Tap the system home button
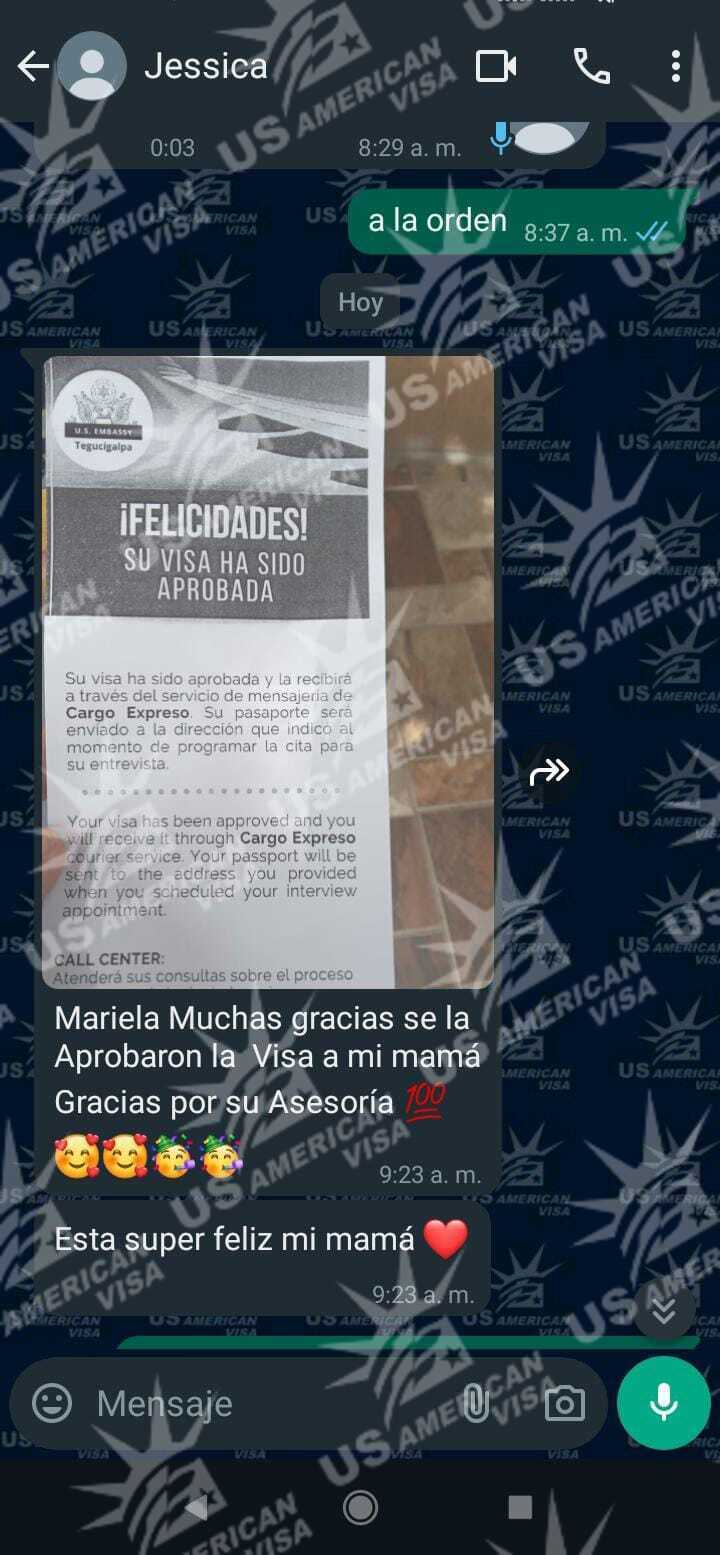The image size is (720, 1555). [360, 1507]
